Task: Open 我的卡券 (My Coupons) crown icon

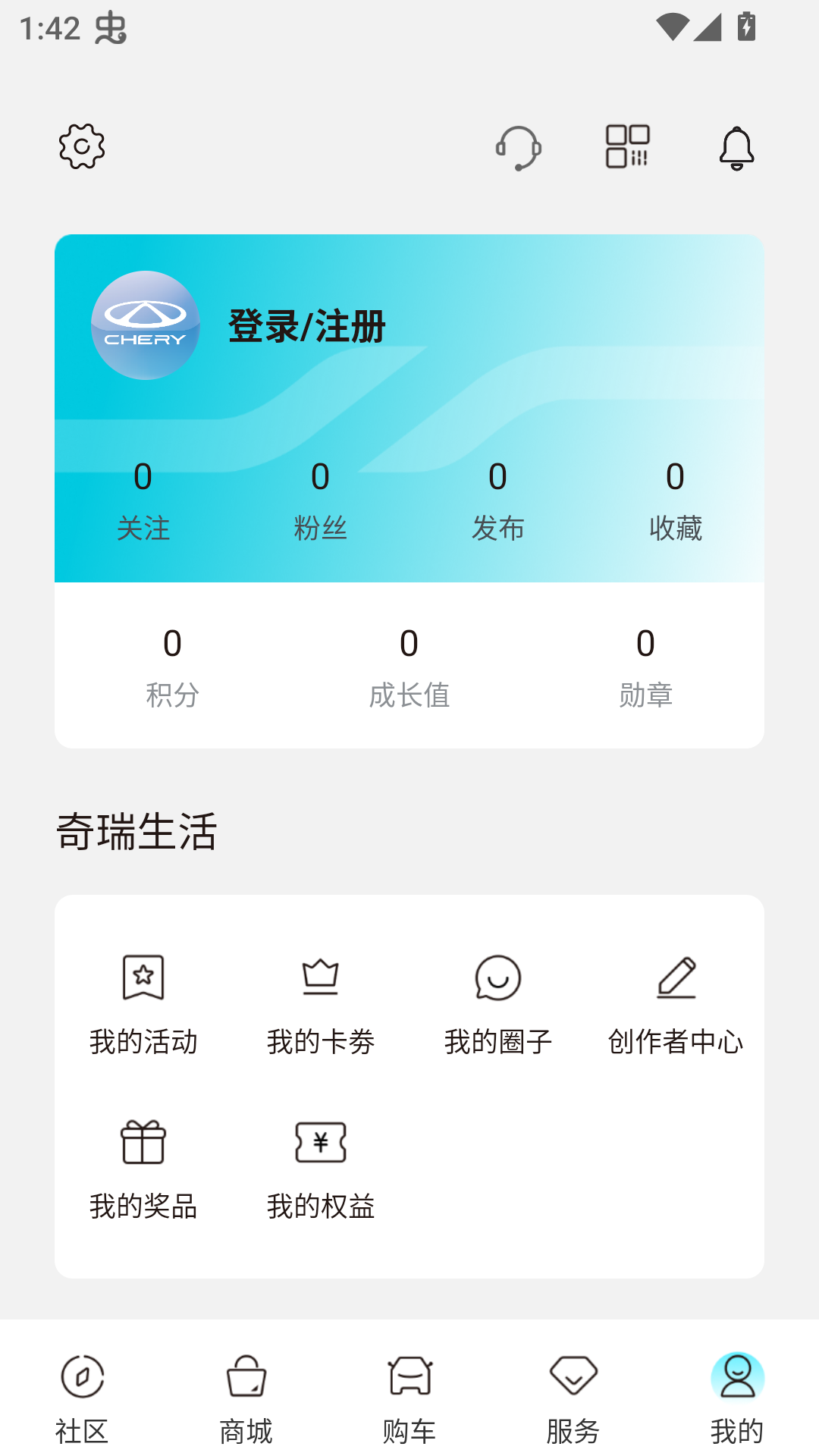Action: (x=322, y=978)
